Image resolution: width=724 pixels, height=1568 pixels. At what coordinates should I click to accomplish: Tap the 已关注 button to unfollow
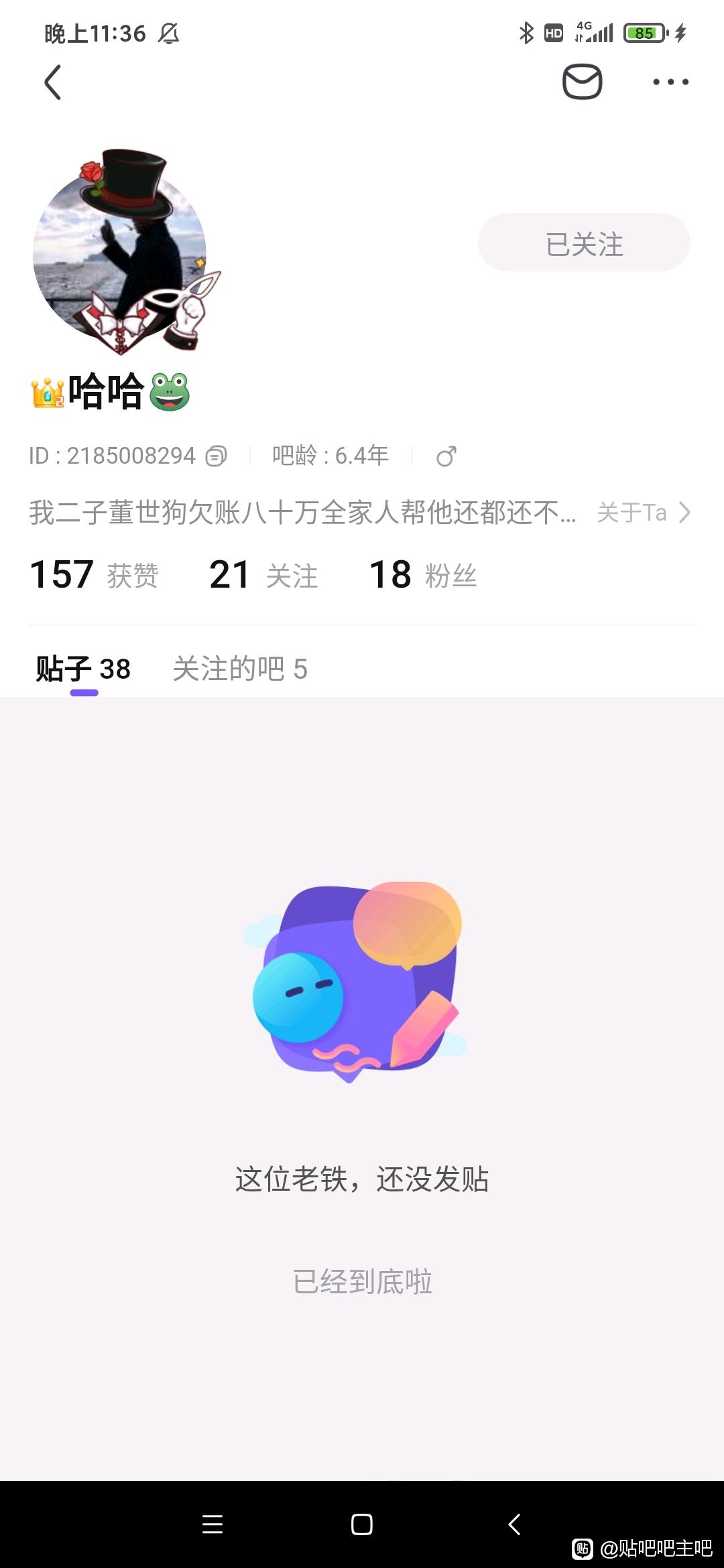pyautogui.click(x=584, y=243)
